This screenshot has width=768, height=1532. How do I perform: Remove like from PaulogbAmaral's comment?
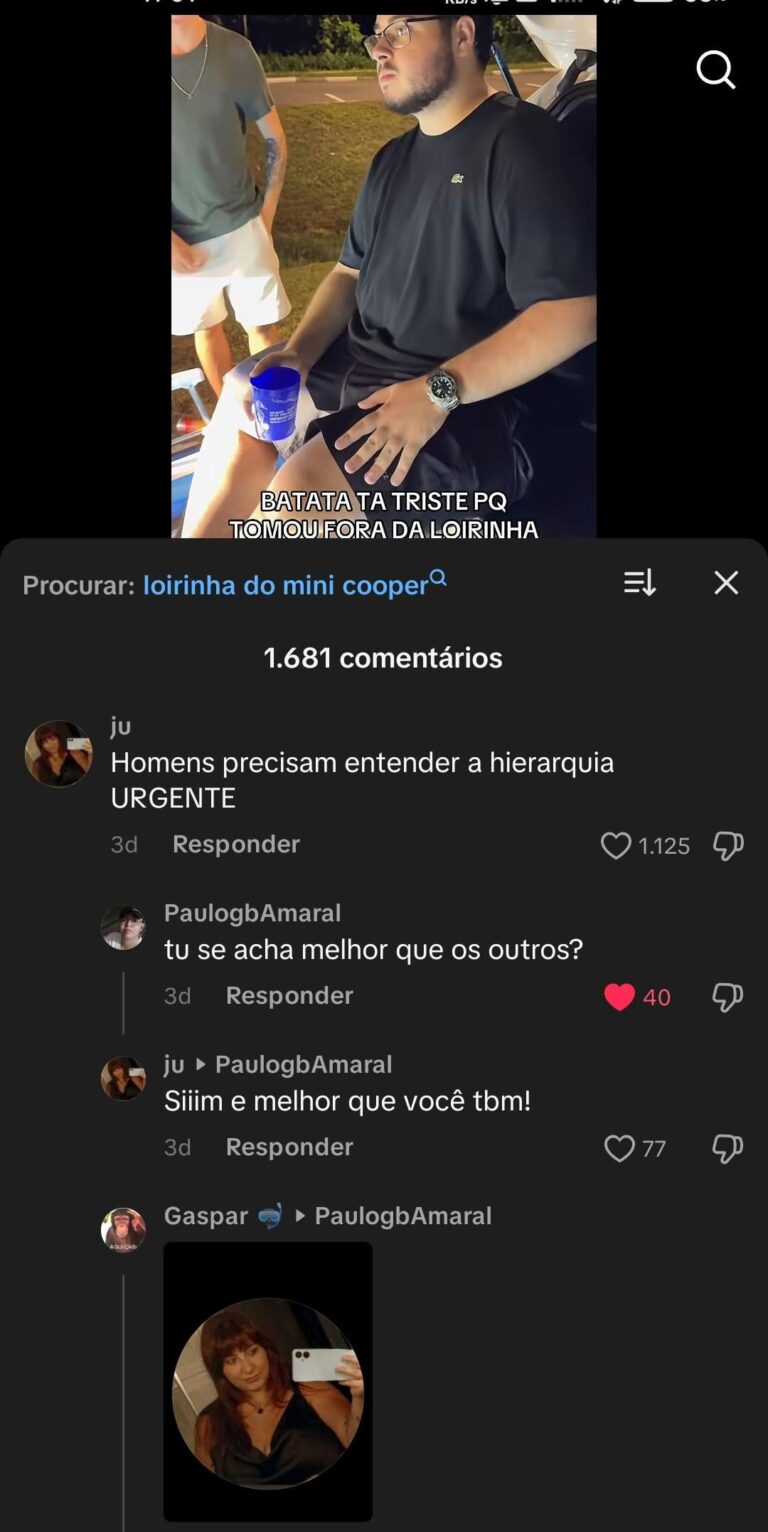coord(620,997)
